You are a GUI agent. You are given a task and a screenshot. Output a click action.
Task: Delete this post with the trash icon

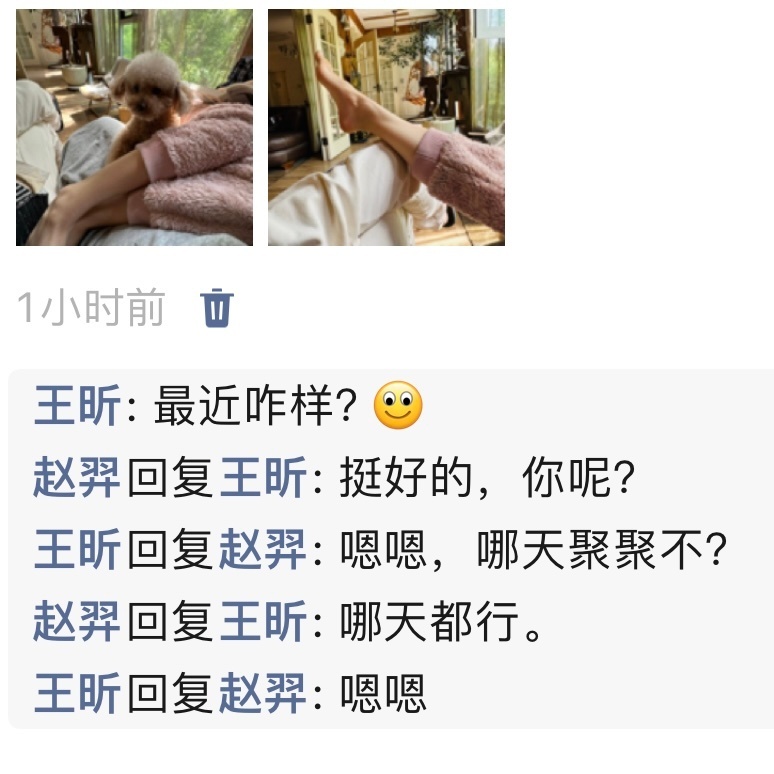[x=217, y=308]
